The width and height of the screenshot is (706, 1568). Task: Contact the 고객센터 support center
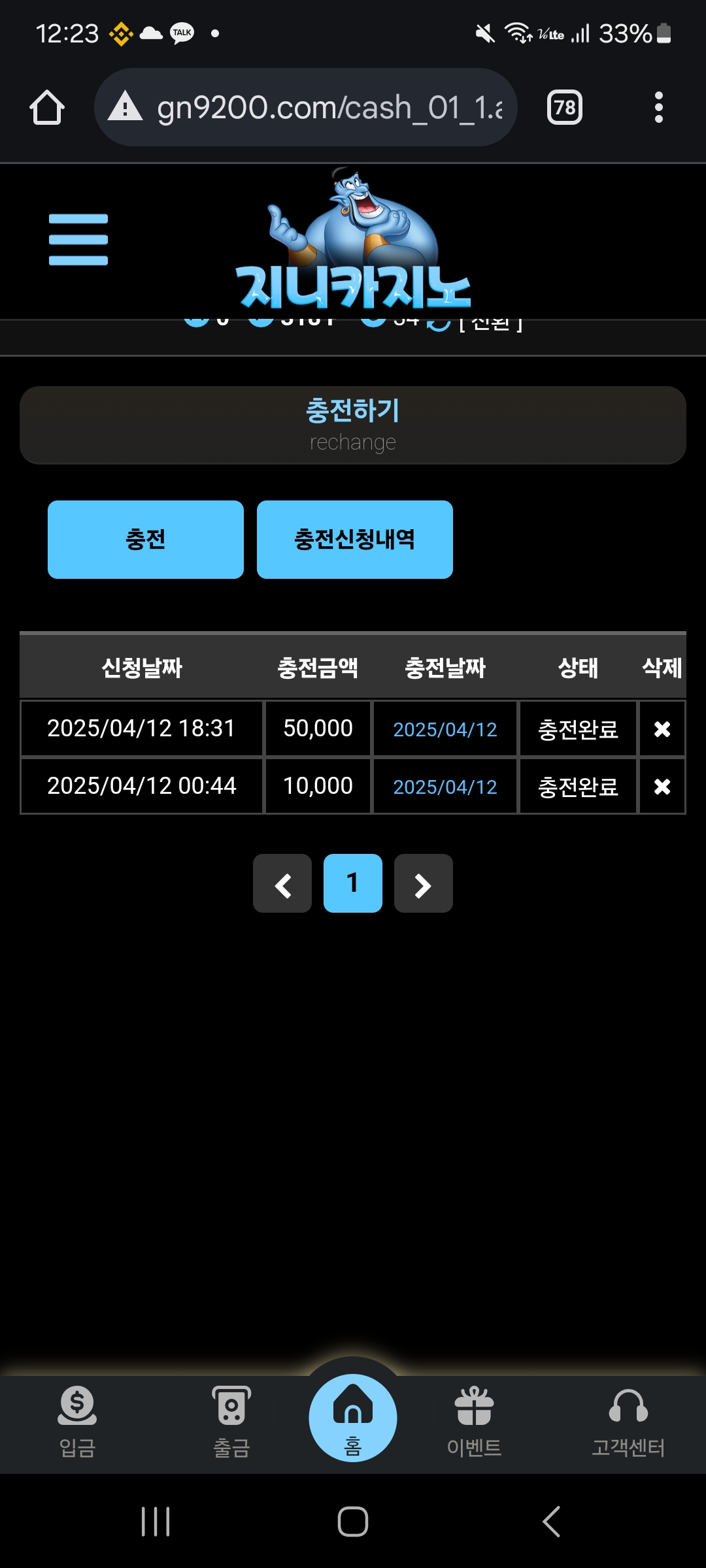pyautogui.click(x=628, y=1422)
